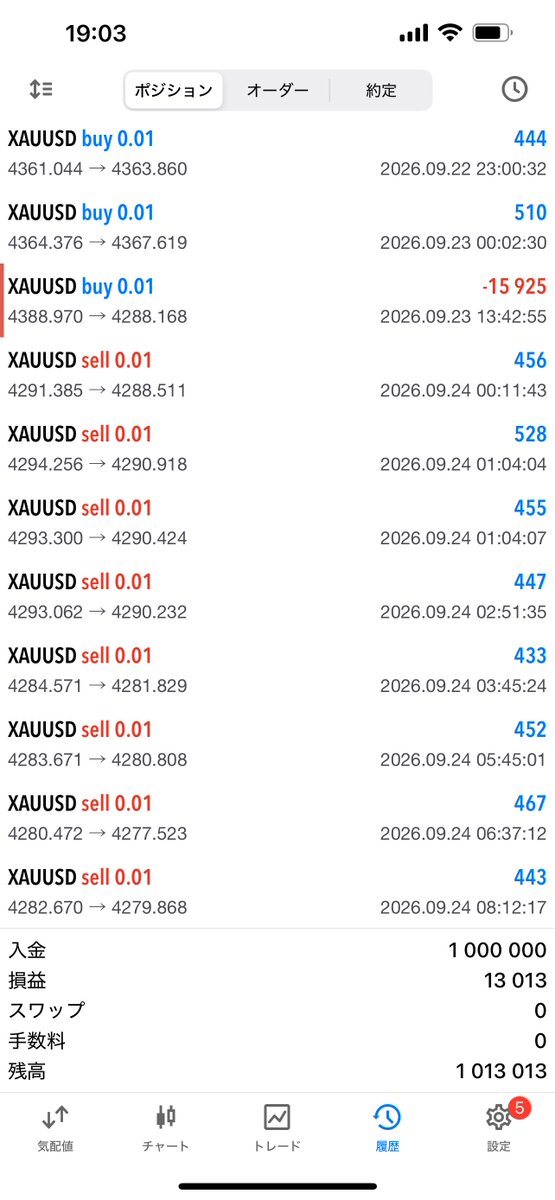Open the XAUUSD sell trade with profit 528
Screen dimensions: 555x1200
(277, 449)
